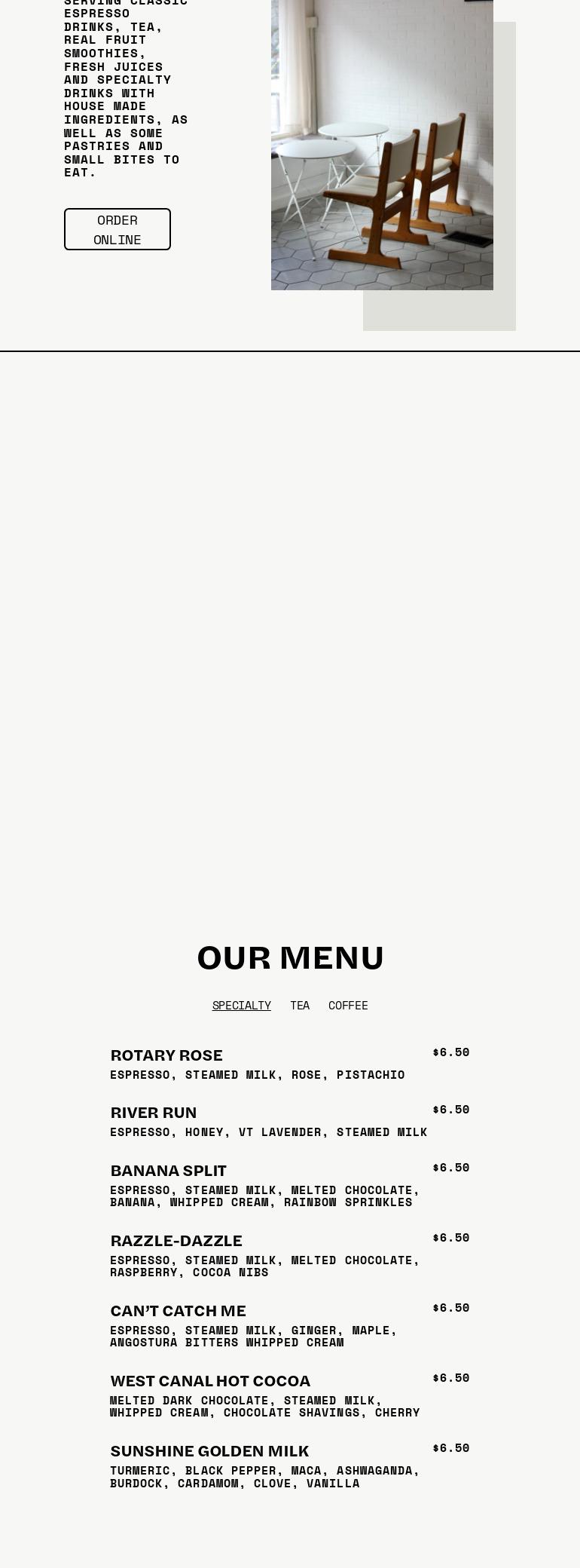Switch to the Coffee menu tab

348,1006
